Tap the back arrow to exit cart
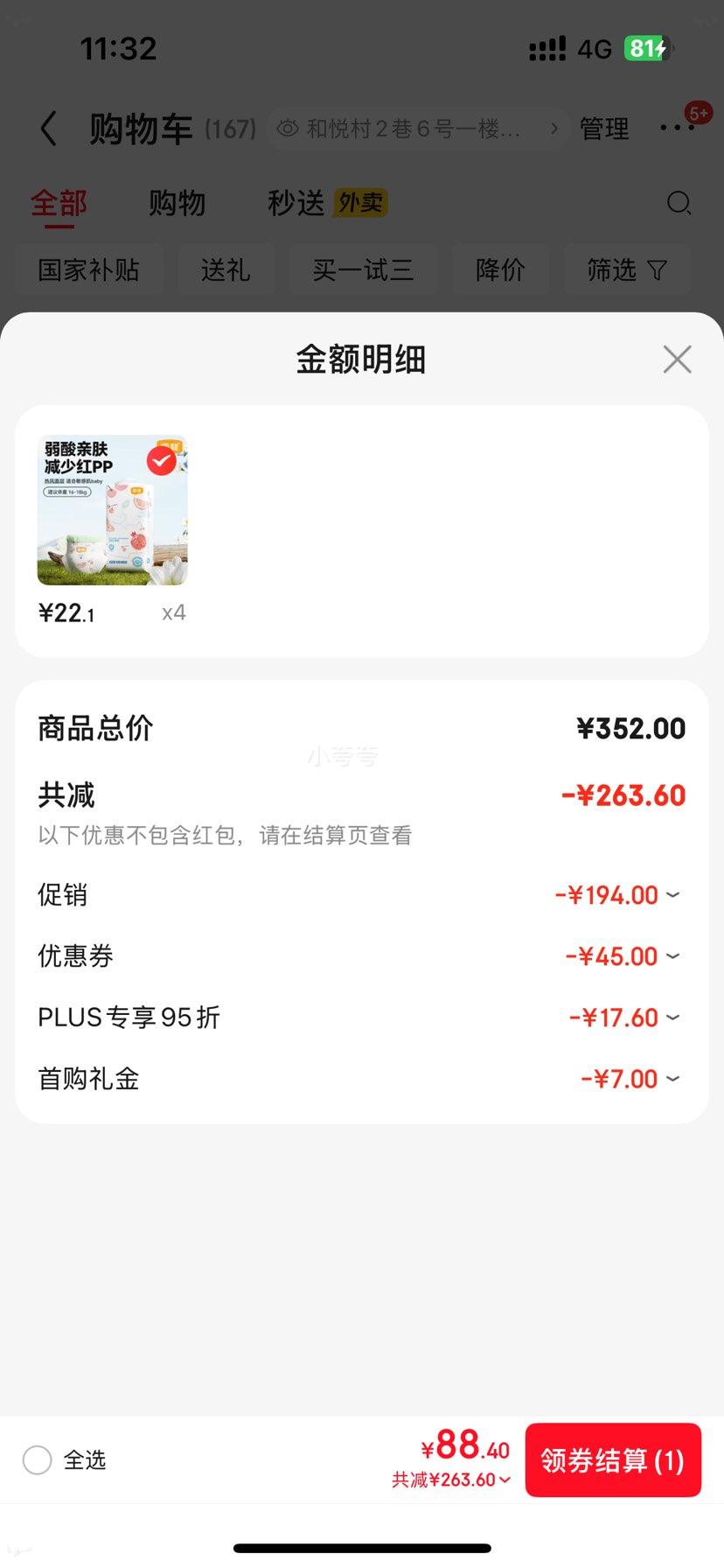The width and height of the screenshot is (724, 1568). point(48,127)
